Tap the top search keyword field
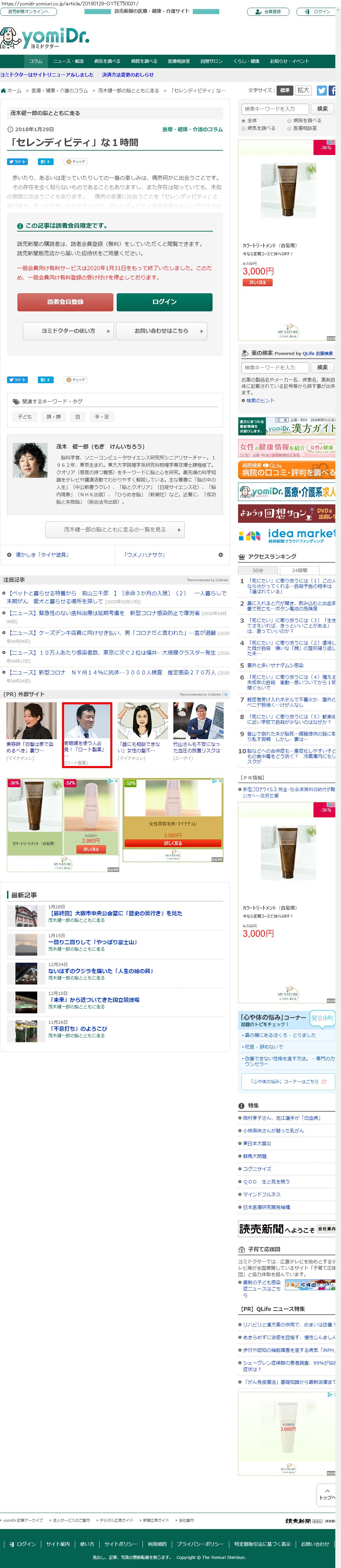Viewport: 341px width, 1568px height. coord(275,109)
